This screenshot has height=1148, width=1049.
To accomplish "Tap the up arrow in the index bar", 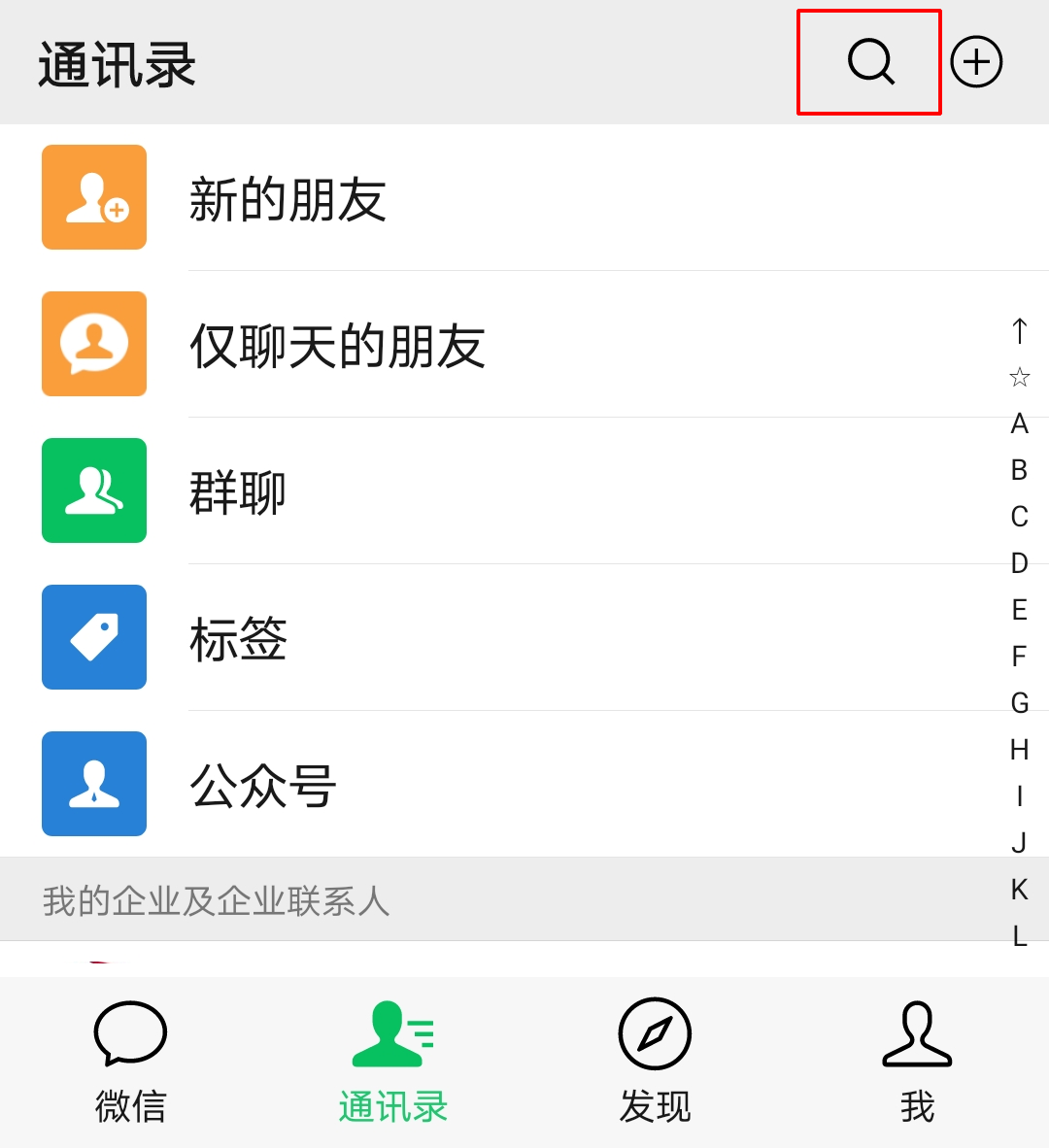I will 1019,330.
